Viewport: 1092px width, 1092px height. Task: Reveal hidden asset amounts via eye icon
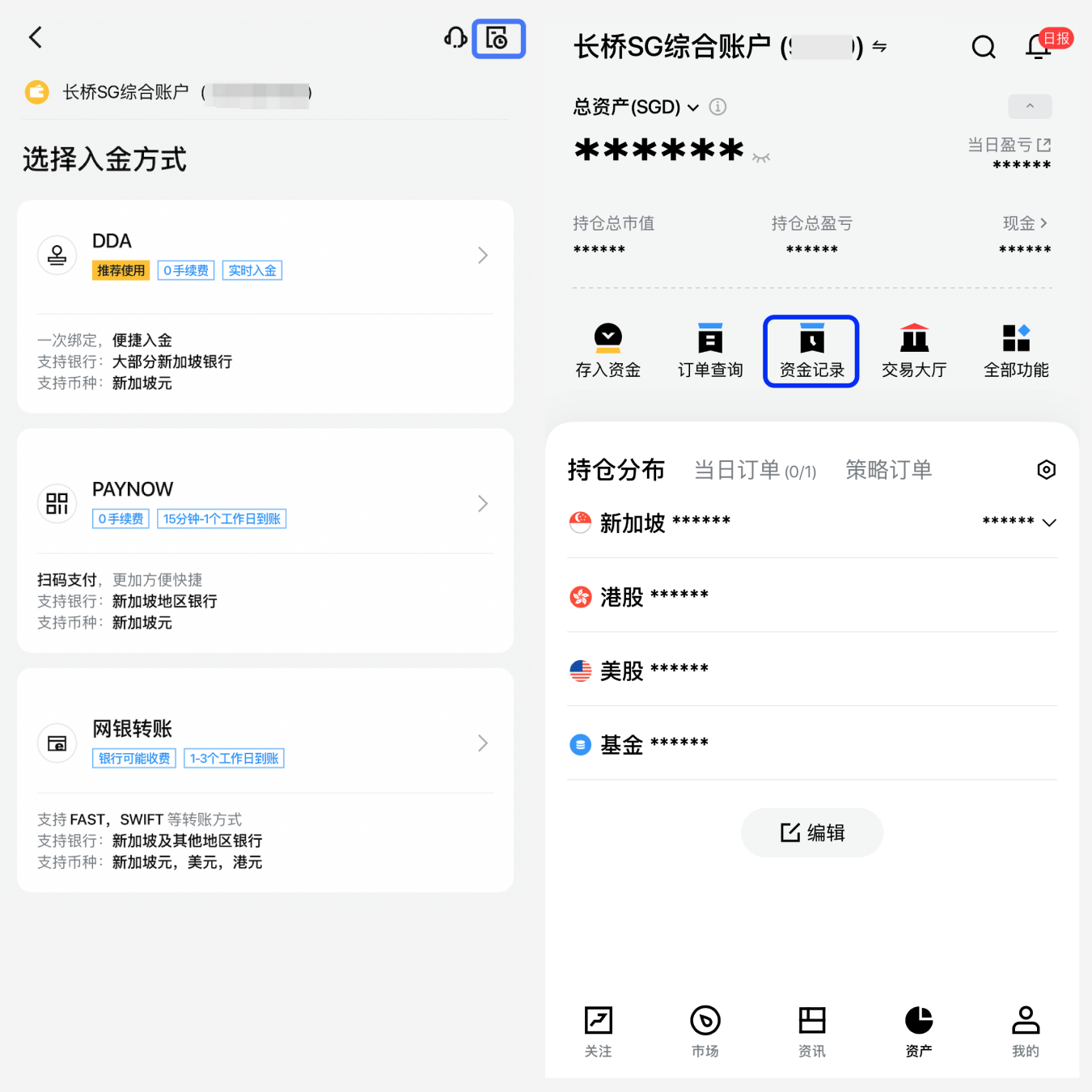(761, 158)
